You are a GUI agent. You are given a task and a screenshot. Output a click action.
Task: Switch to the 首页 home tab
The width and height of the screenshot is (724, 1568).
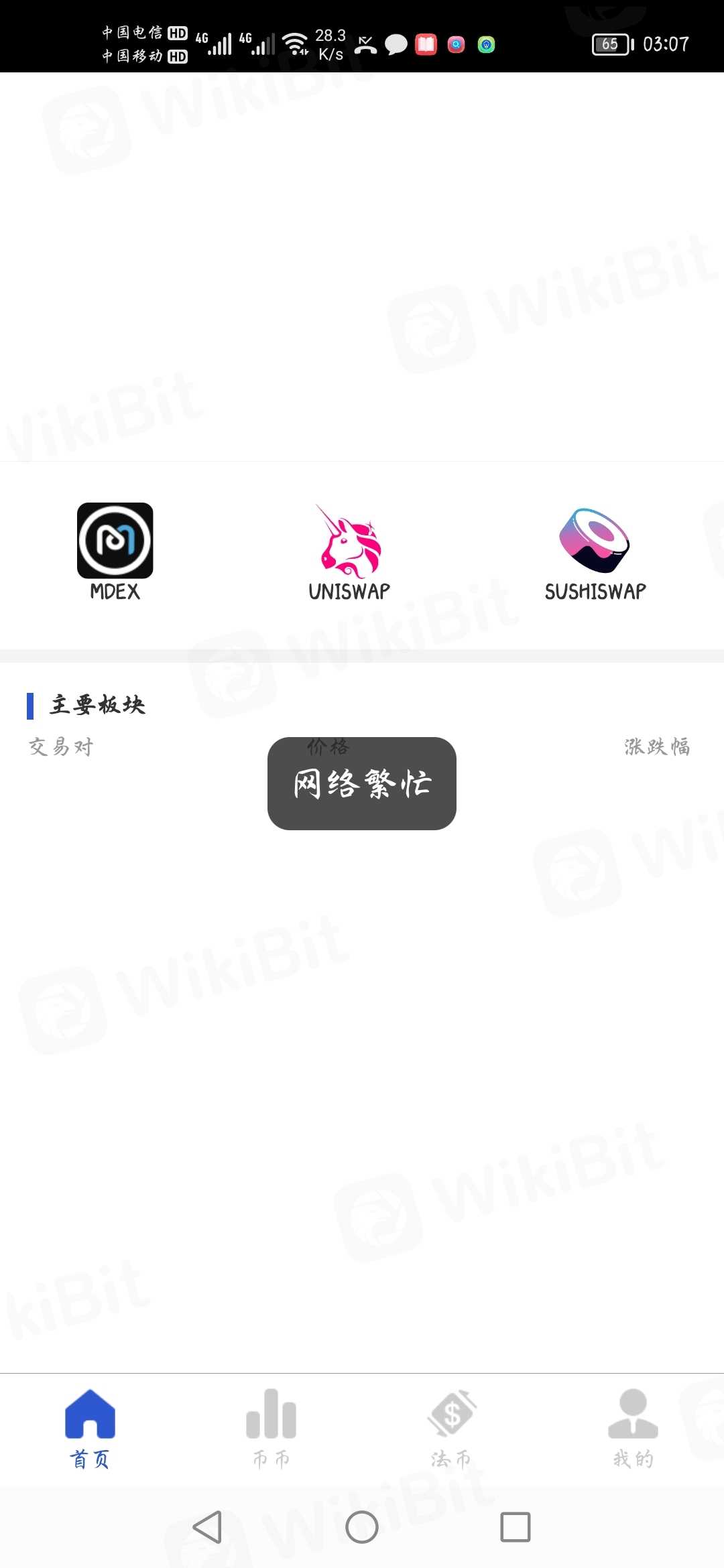90,1427
